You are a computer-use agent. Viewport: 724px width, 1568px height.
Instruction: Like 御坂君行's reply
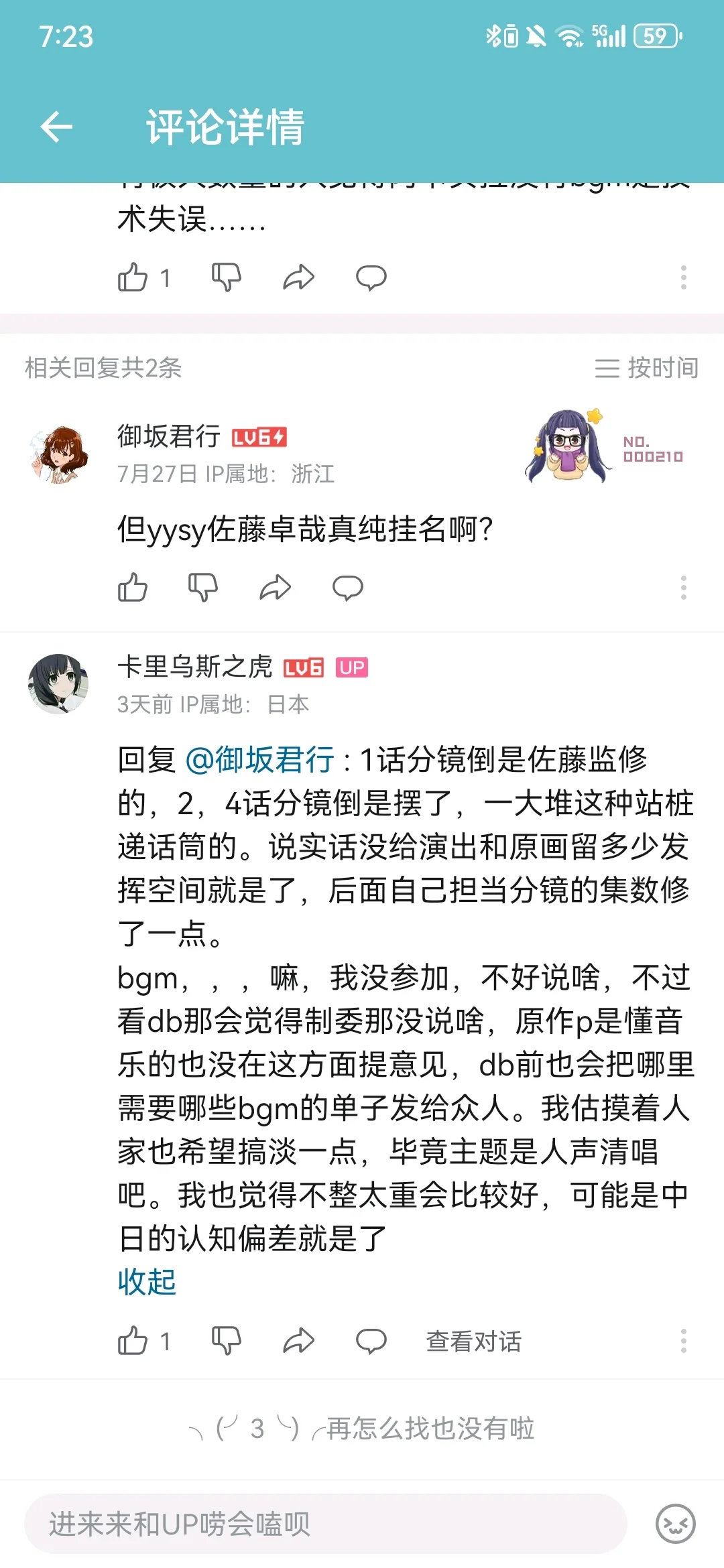coord(133,588)
